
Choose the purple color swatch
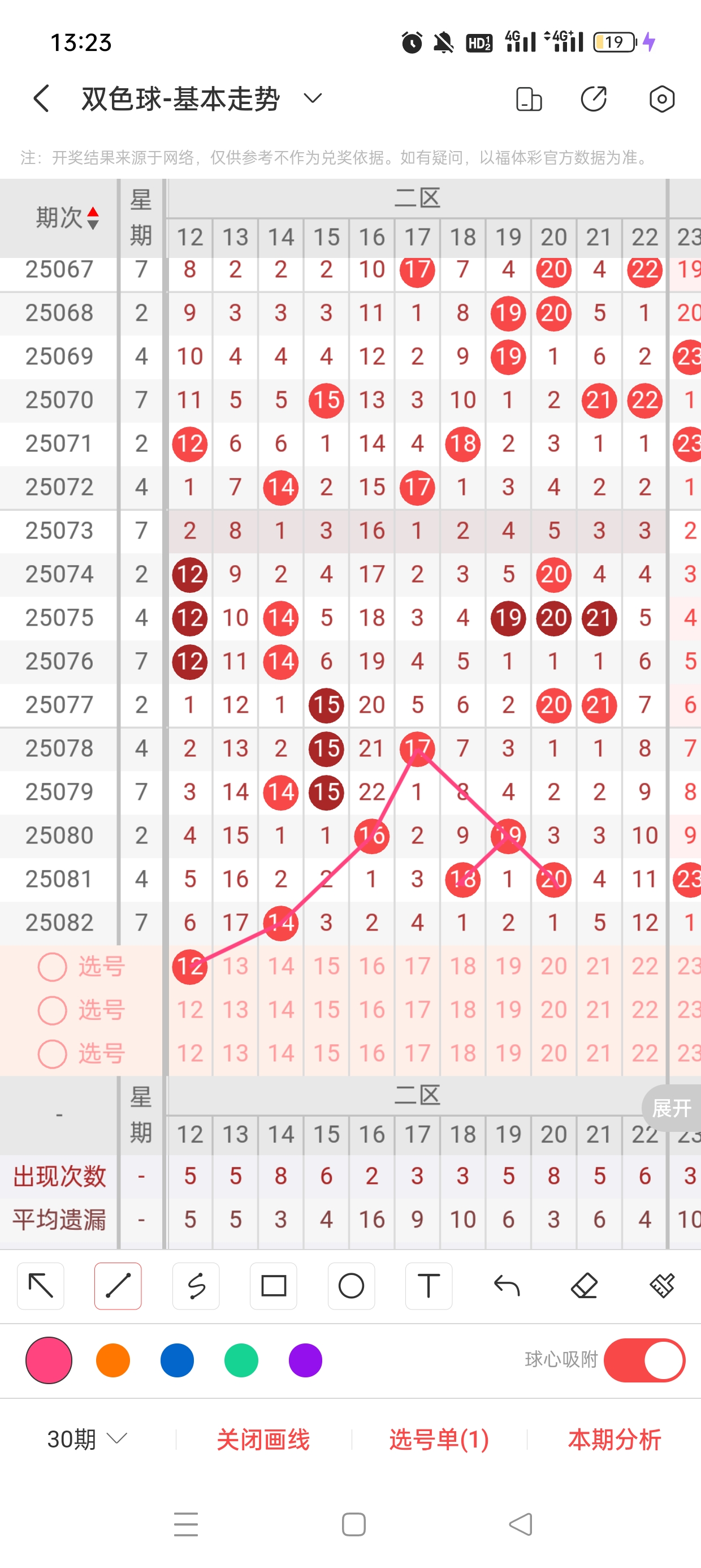[x=305, y=1360]
